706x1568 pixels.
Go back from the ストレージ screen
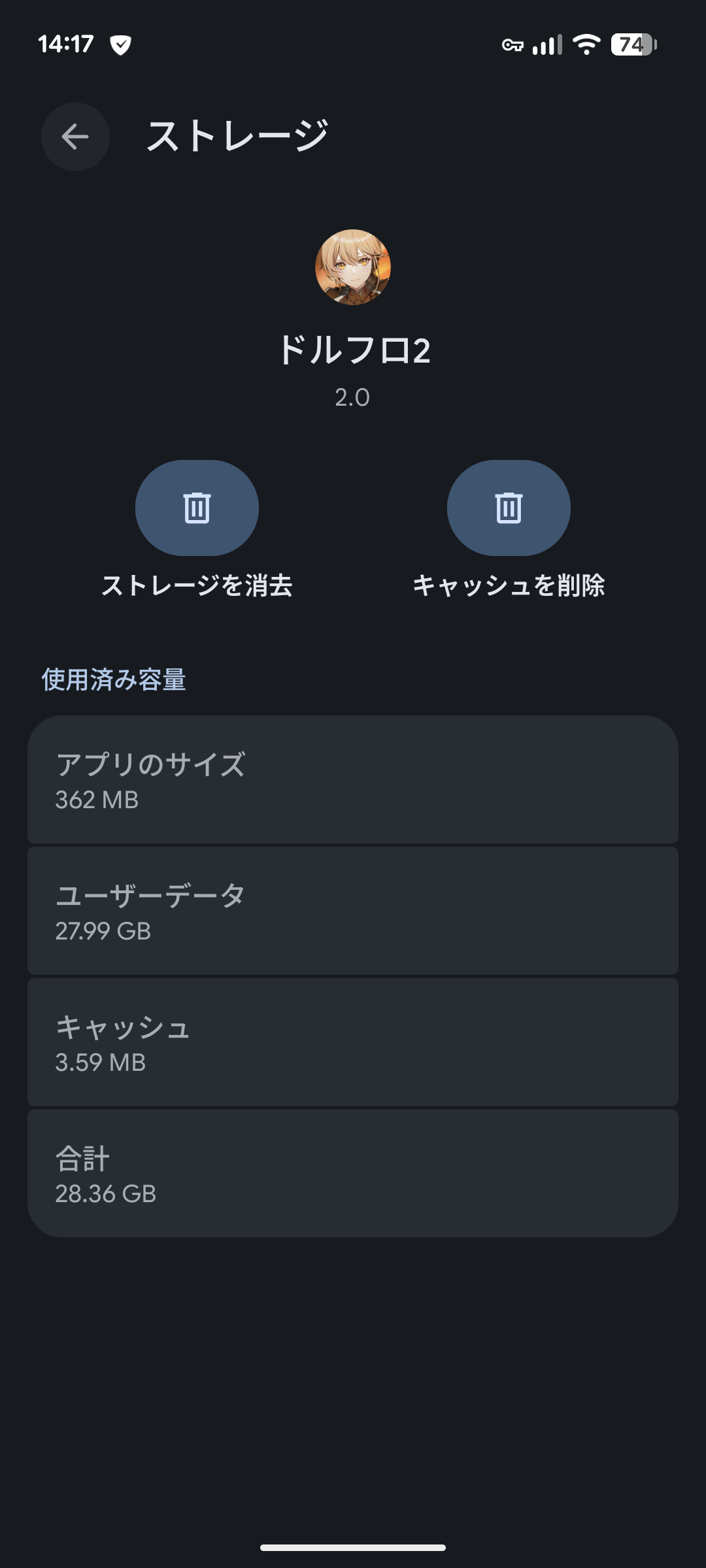click(x=75, y=137)
